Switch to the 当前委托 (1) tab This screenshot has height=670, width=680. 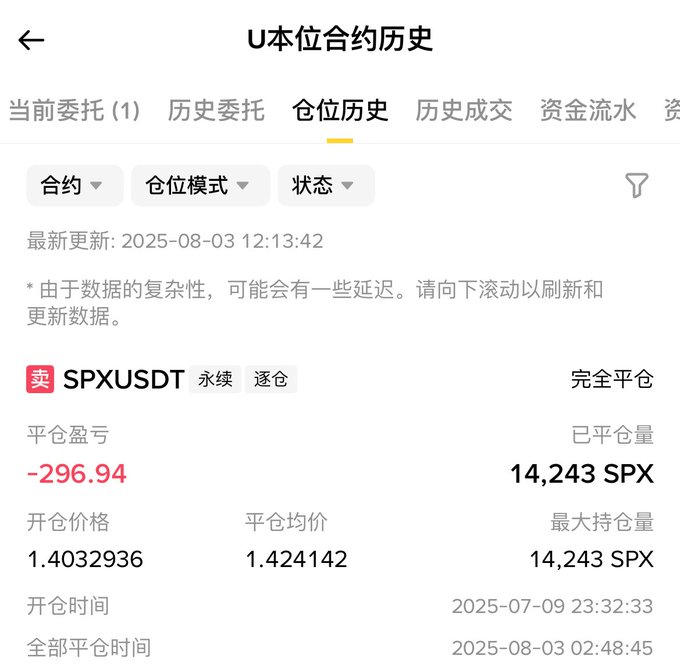pyautogui.click(x=74, y=110)
